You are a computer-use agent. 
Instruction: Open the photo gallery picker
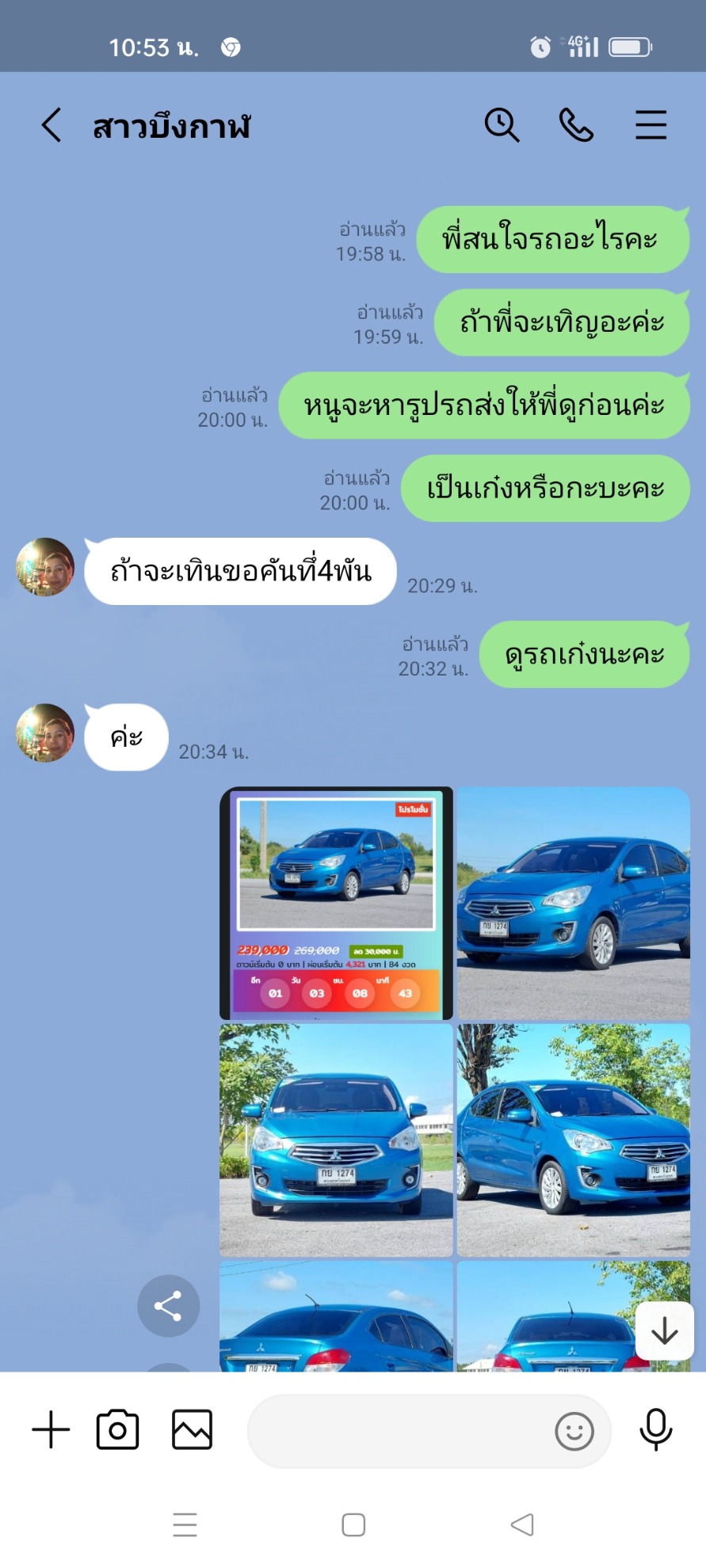tap(192, 1429)
